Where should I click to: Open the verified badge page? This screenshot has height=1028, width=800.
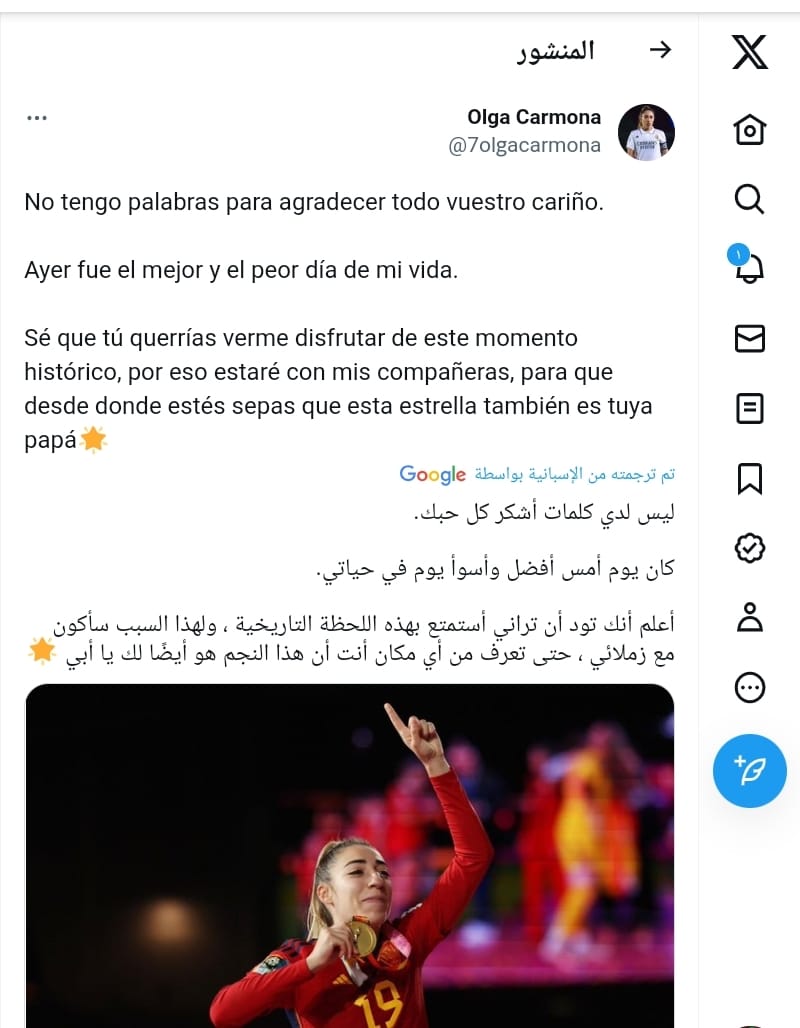750,547
